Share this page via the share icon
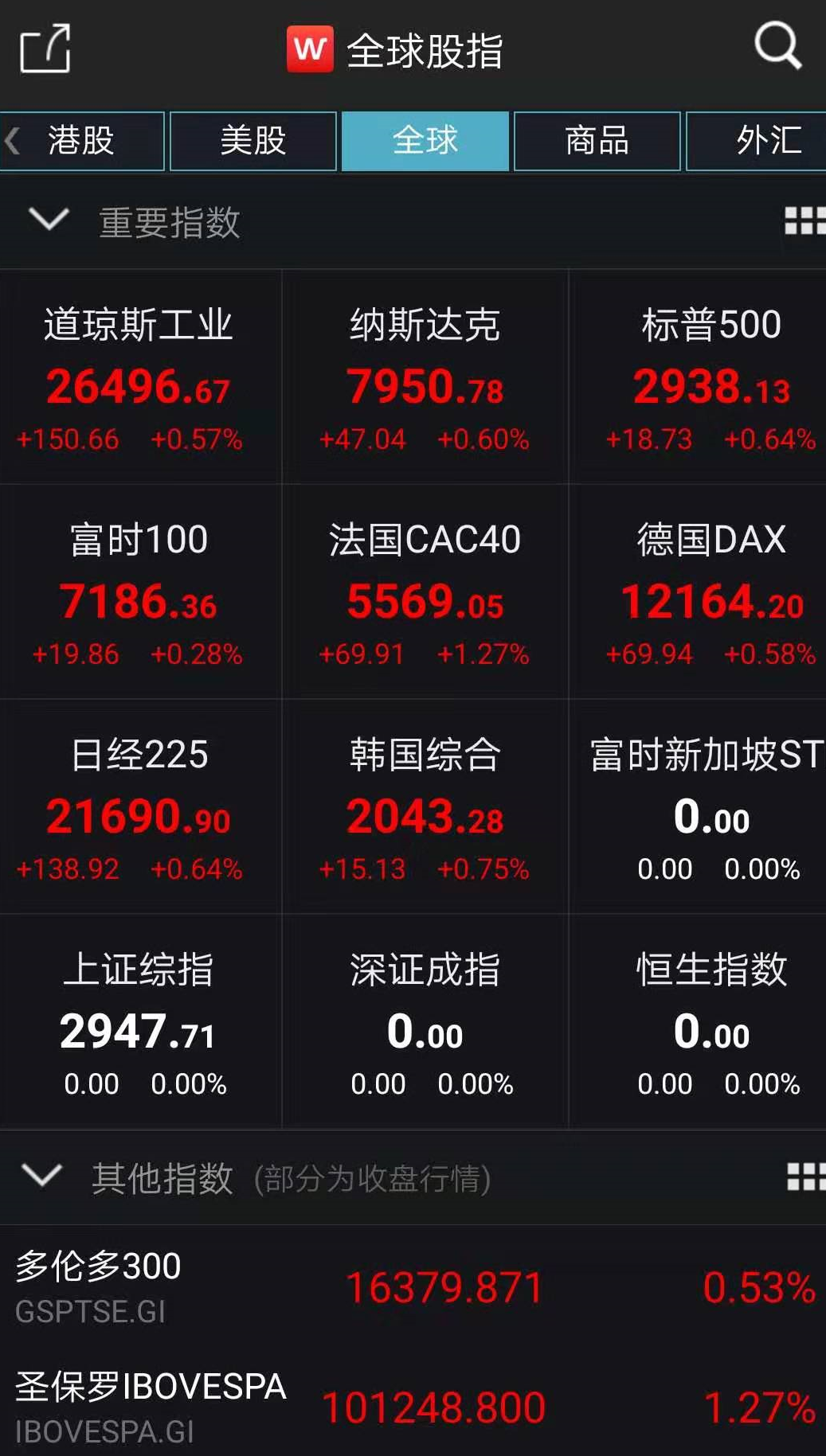 [x=45, y=48]
